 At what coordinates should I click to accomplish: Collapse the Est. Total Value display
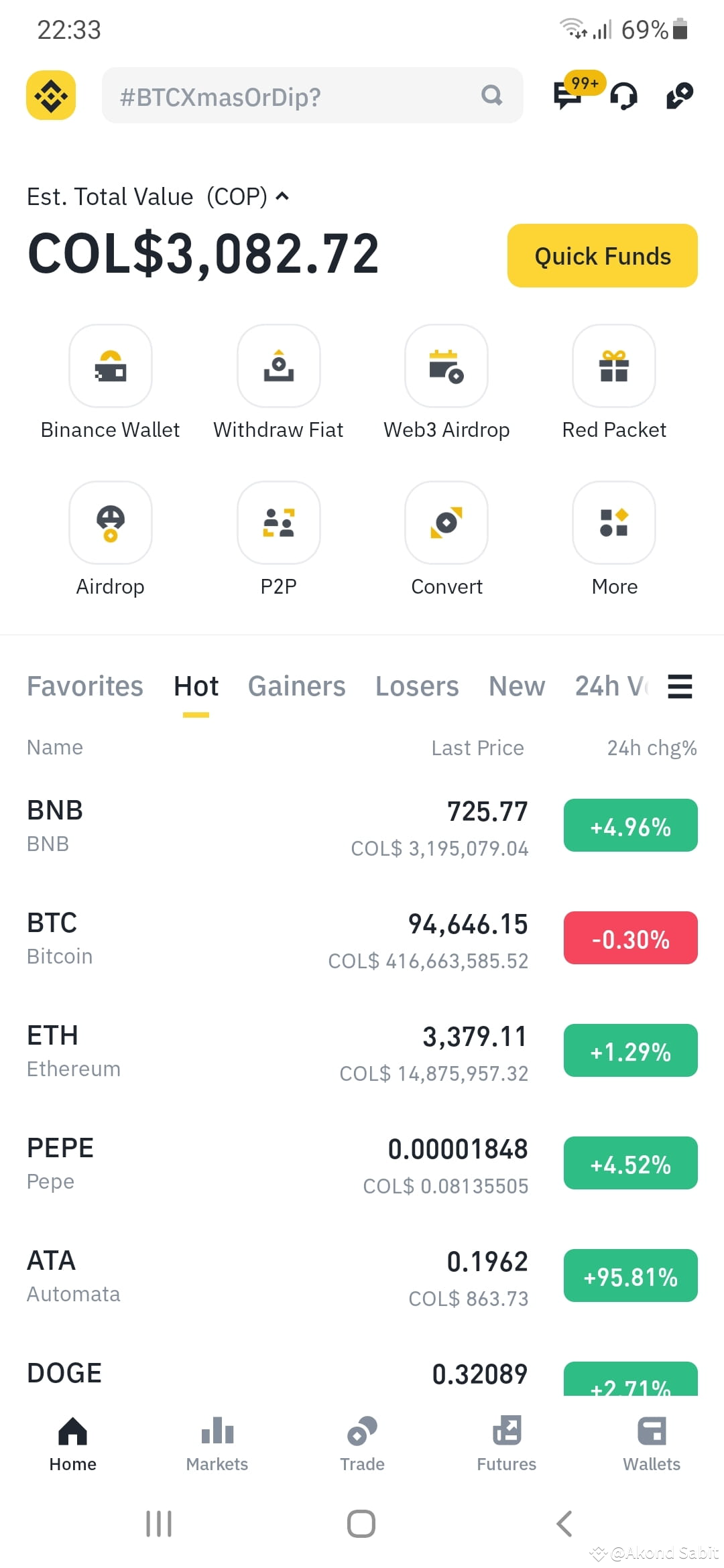click(x=282, y=196)
